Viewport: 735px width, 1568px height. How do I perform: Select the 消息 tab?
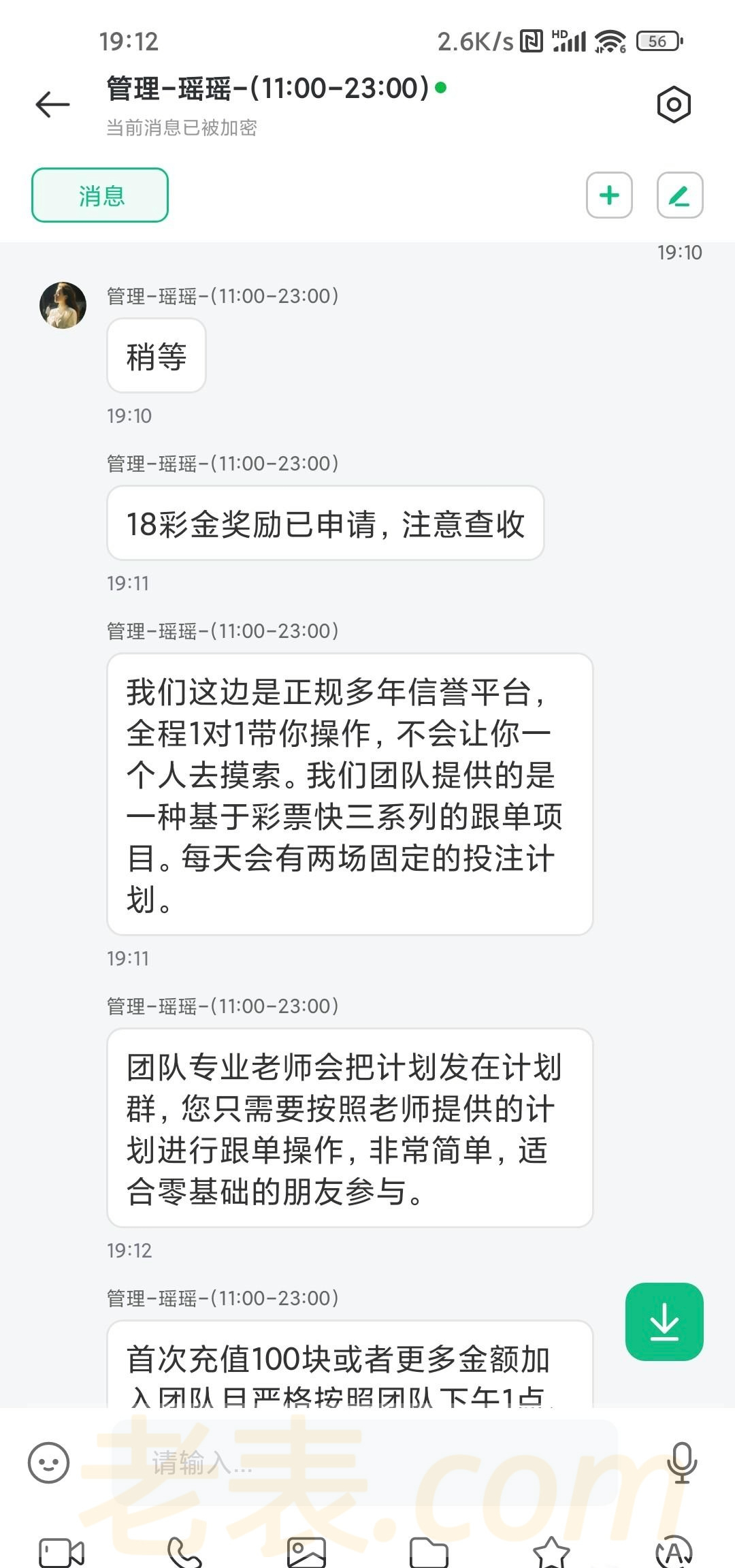[x=100, y=195]
